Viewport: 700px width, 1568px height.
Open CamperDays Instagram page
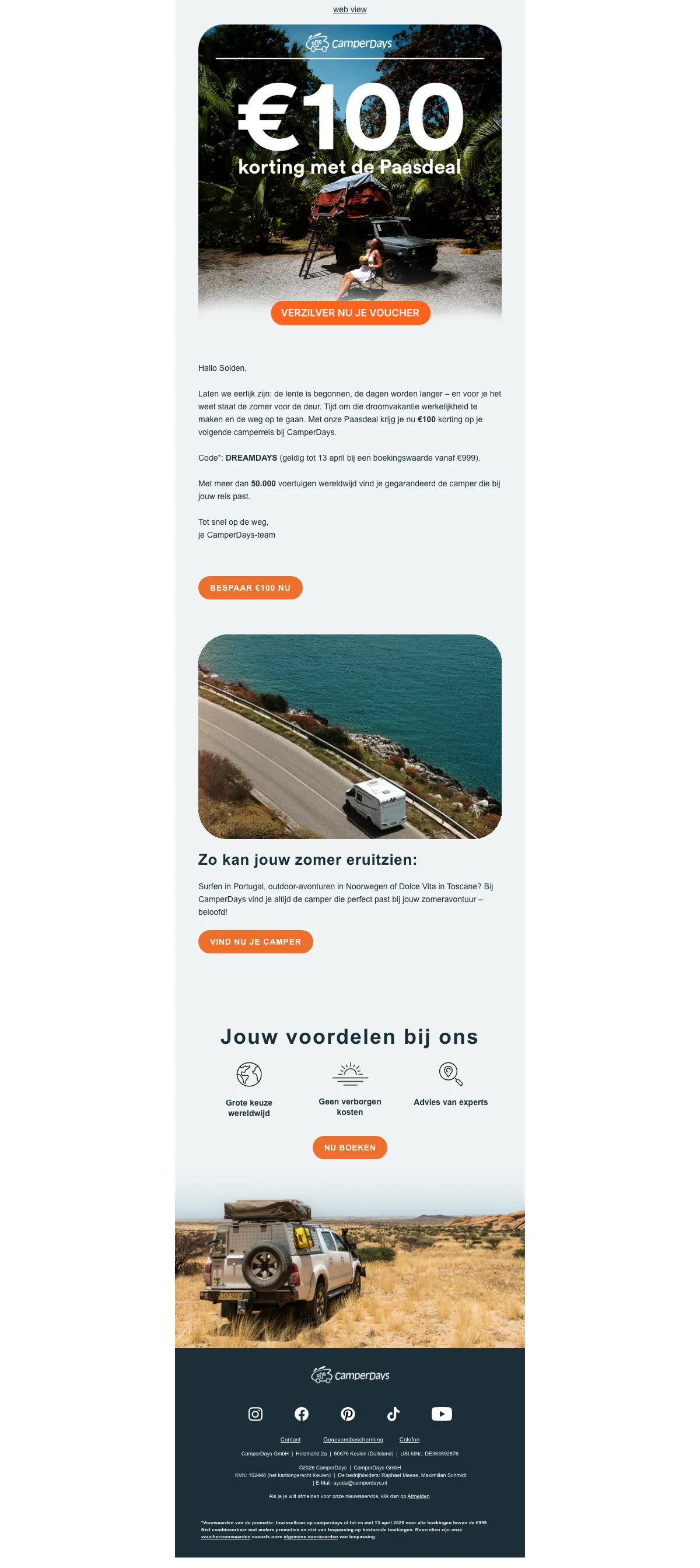[x=255, y=1414]
